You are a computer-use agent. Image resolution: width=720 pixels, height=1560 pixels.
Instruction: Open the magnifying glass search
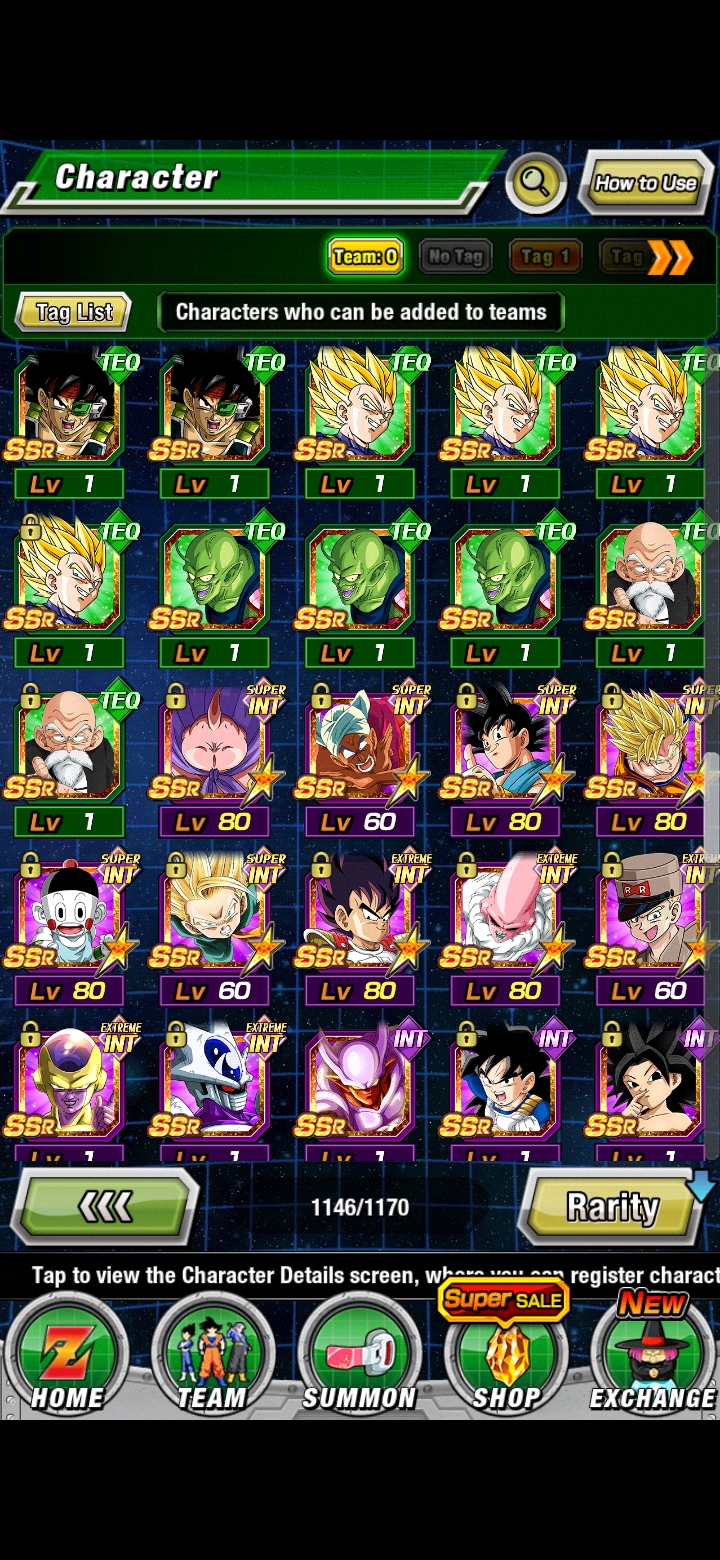[x=536, y=183]
